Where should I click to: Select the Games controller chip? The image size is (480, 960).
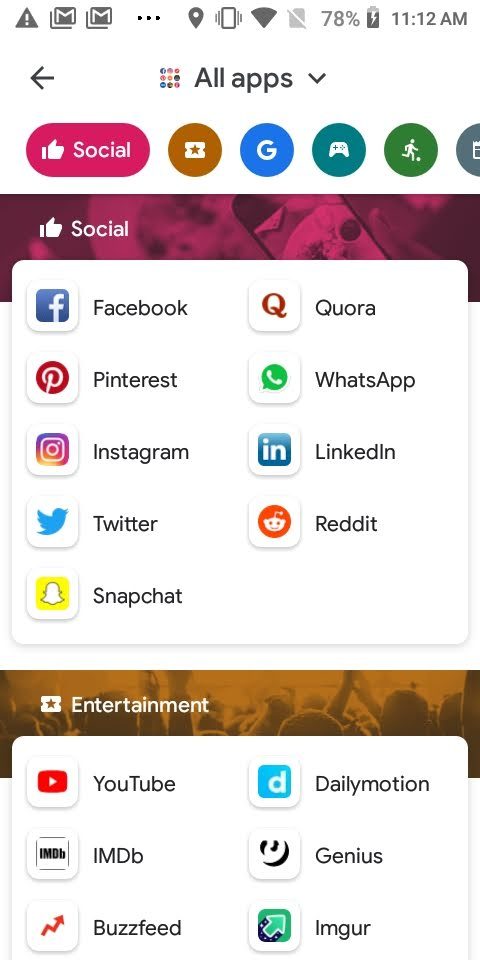[x=339, y=150]
